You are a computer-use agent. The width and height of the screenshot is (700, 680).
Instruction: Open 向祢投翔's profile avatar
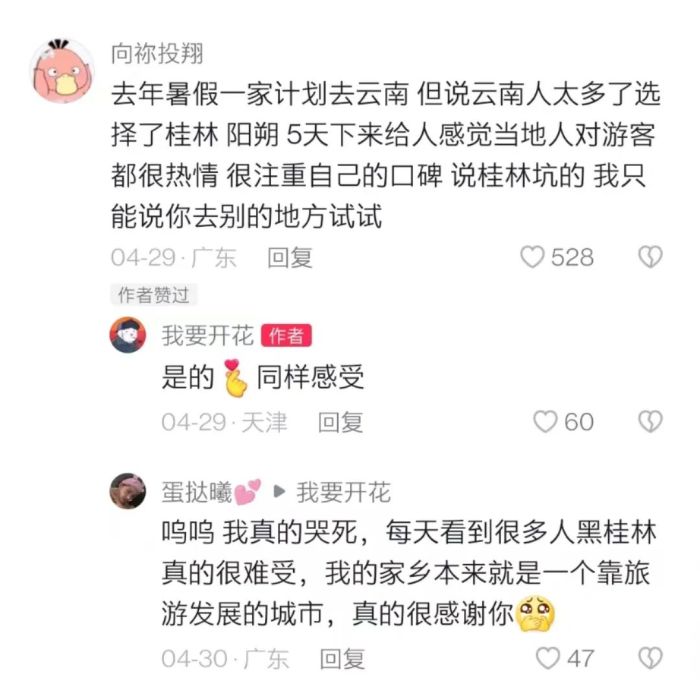(x=64, y=70)
